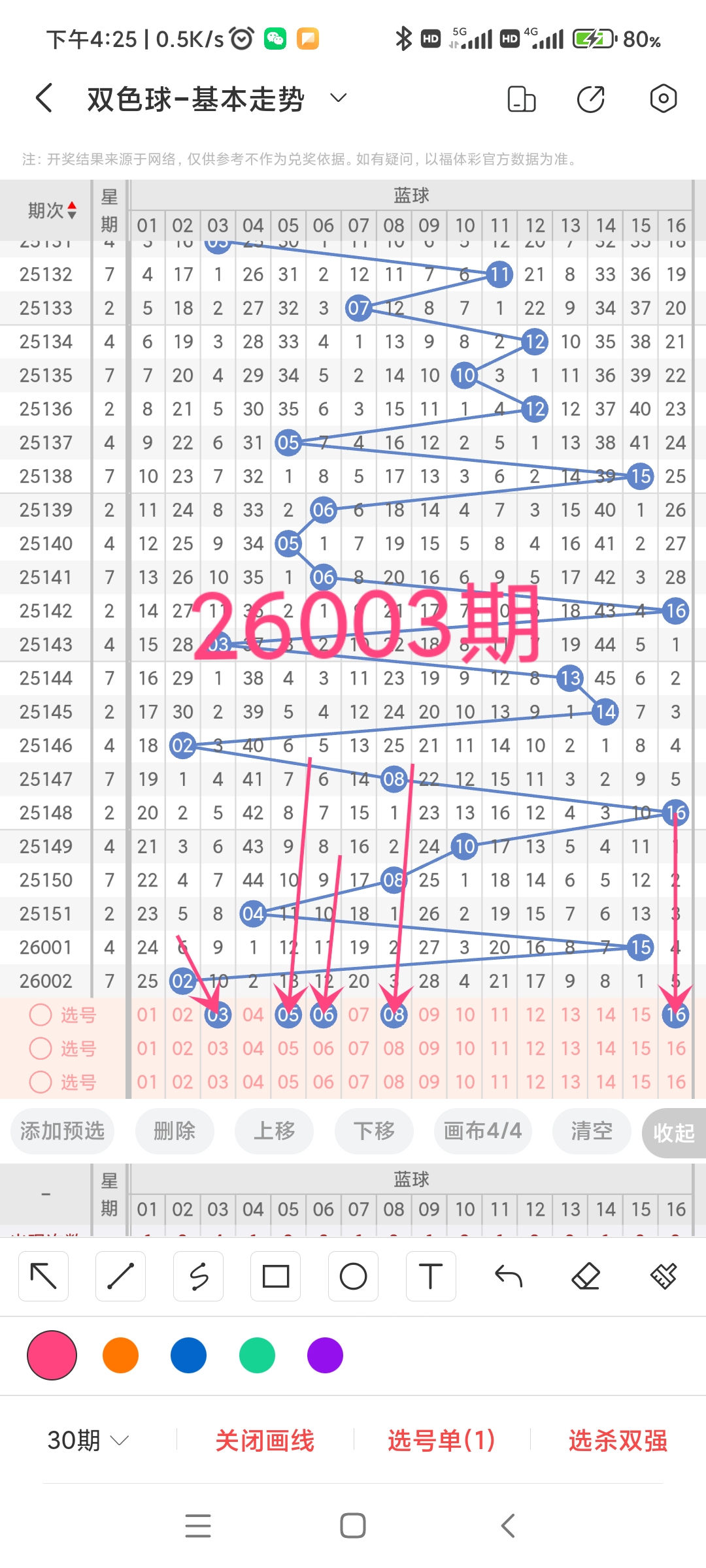Select the circle drawing tool

(353, 1275)
